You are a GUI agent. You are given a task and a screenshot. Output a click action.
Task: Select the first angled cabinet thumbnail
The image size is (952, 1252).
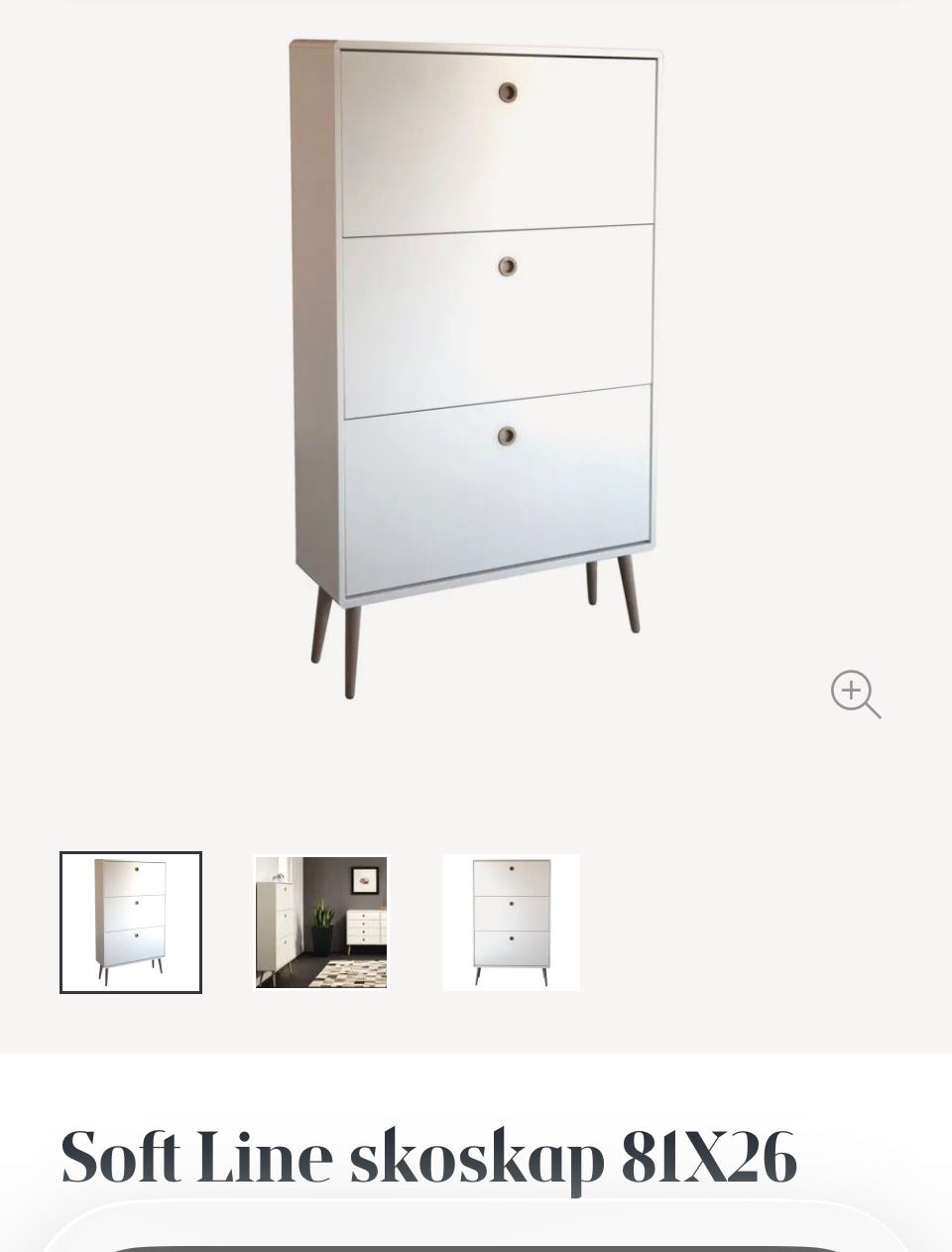[131, 923]
